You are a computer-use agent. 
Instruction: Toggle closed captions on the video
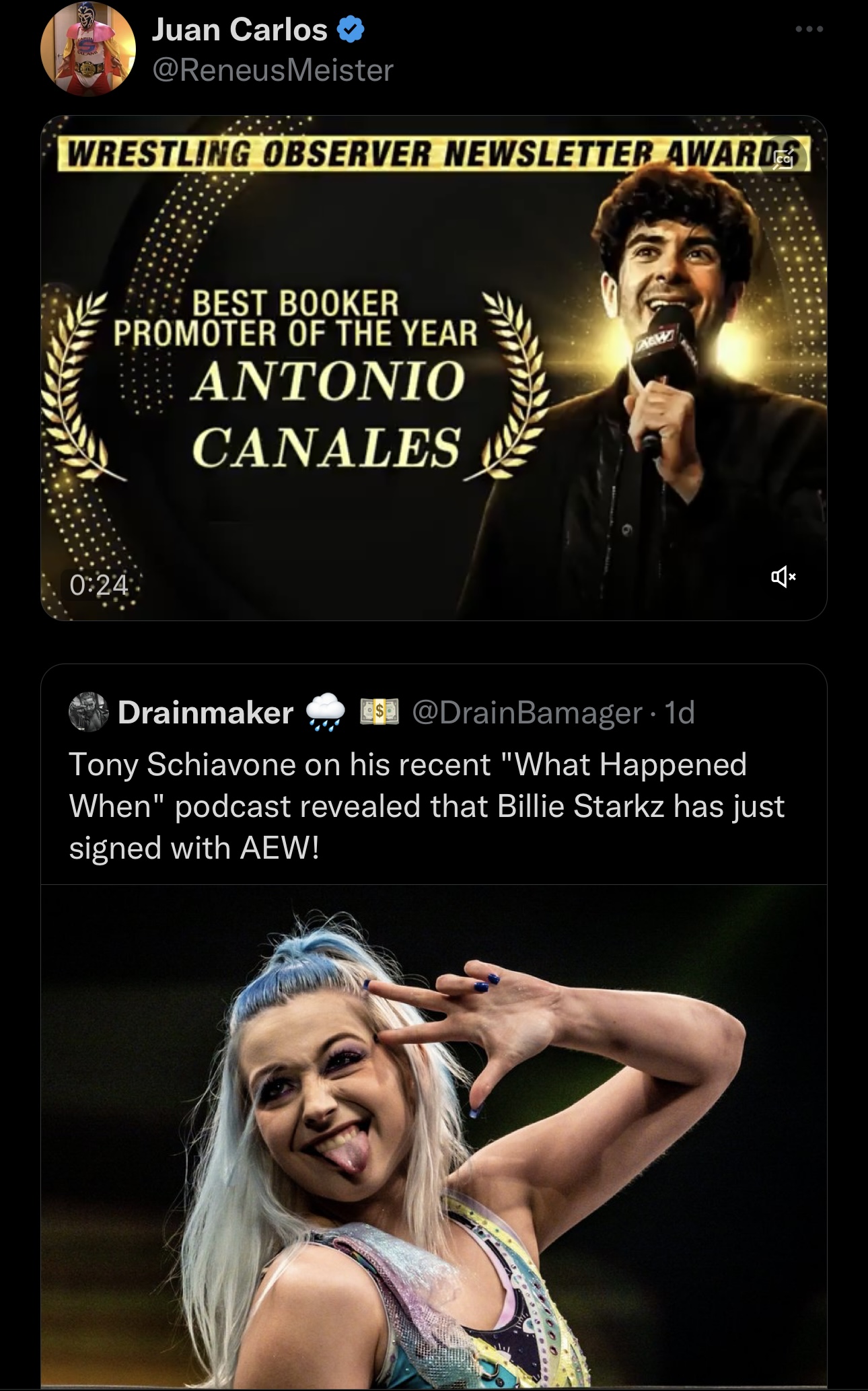point(784,159)
